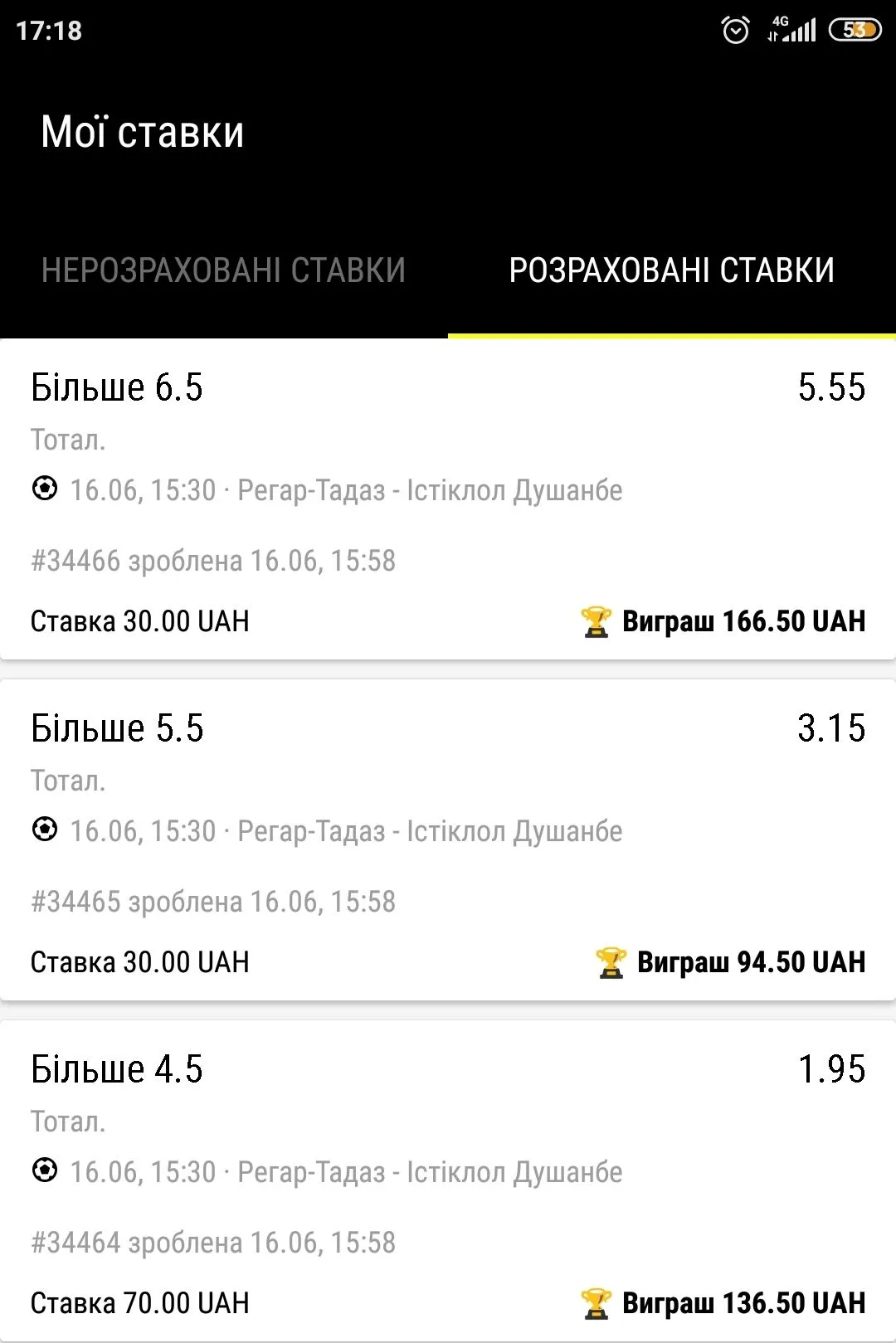Screen dimensions: 896x1343
Task: Open the Більше 6.5 bet card
Action: point(448,499)
